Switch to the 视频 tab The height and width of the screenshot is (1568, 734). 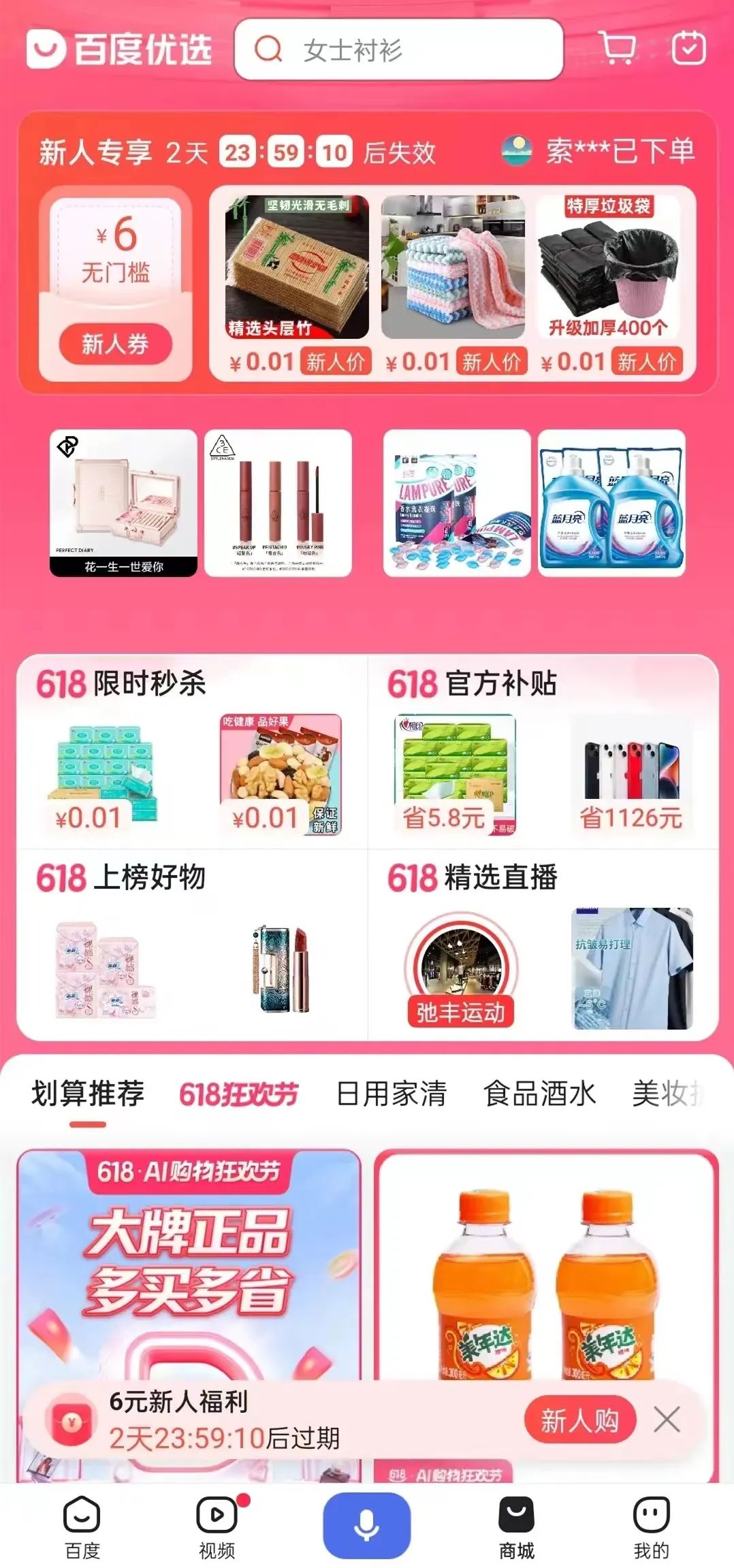(x=217, y=1526)
